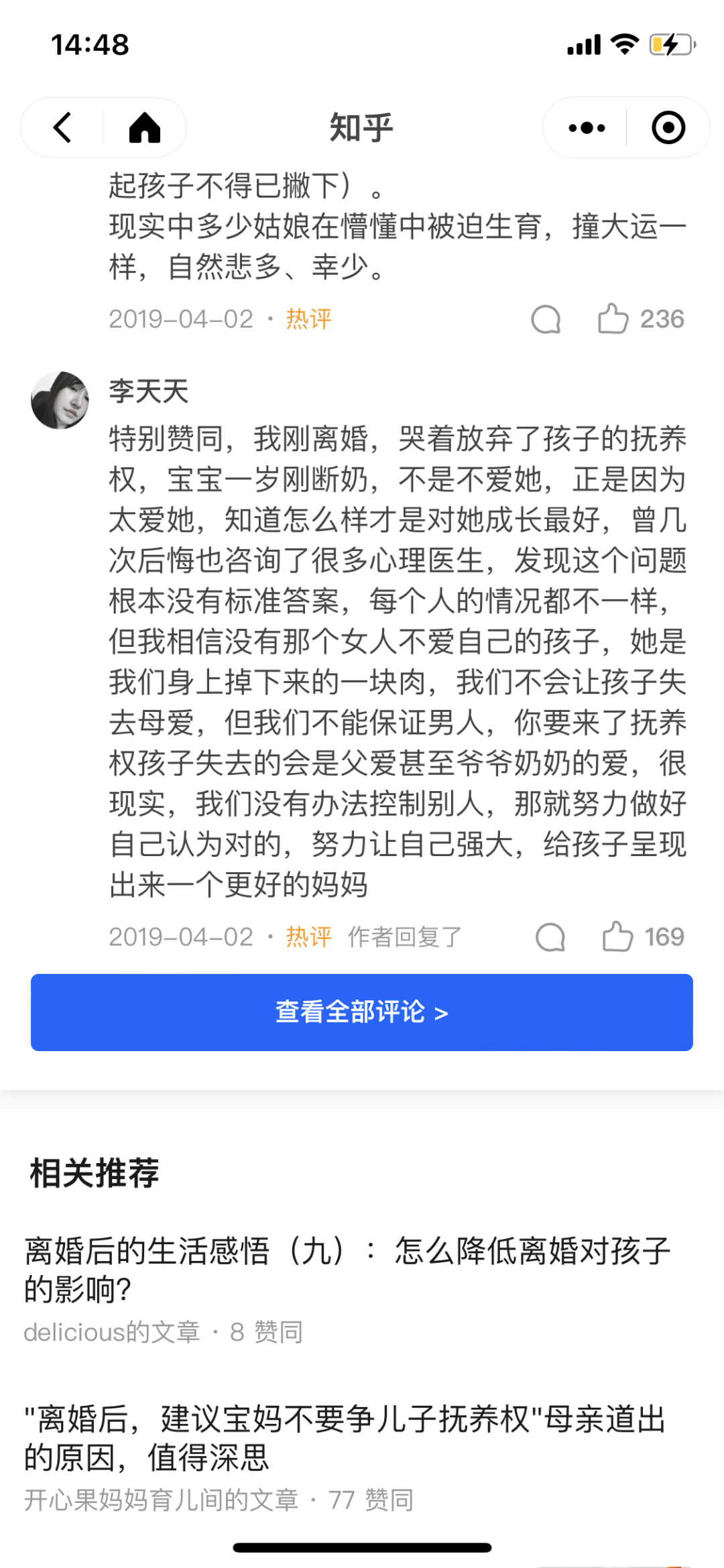This screenshot has width=724, height=1568.
Task: Read "离婚后，建议宝妈不要争儿子抚养权" article
Action: coord(345,1438)
